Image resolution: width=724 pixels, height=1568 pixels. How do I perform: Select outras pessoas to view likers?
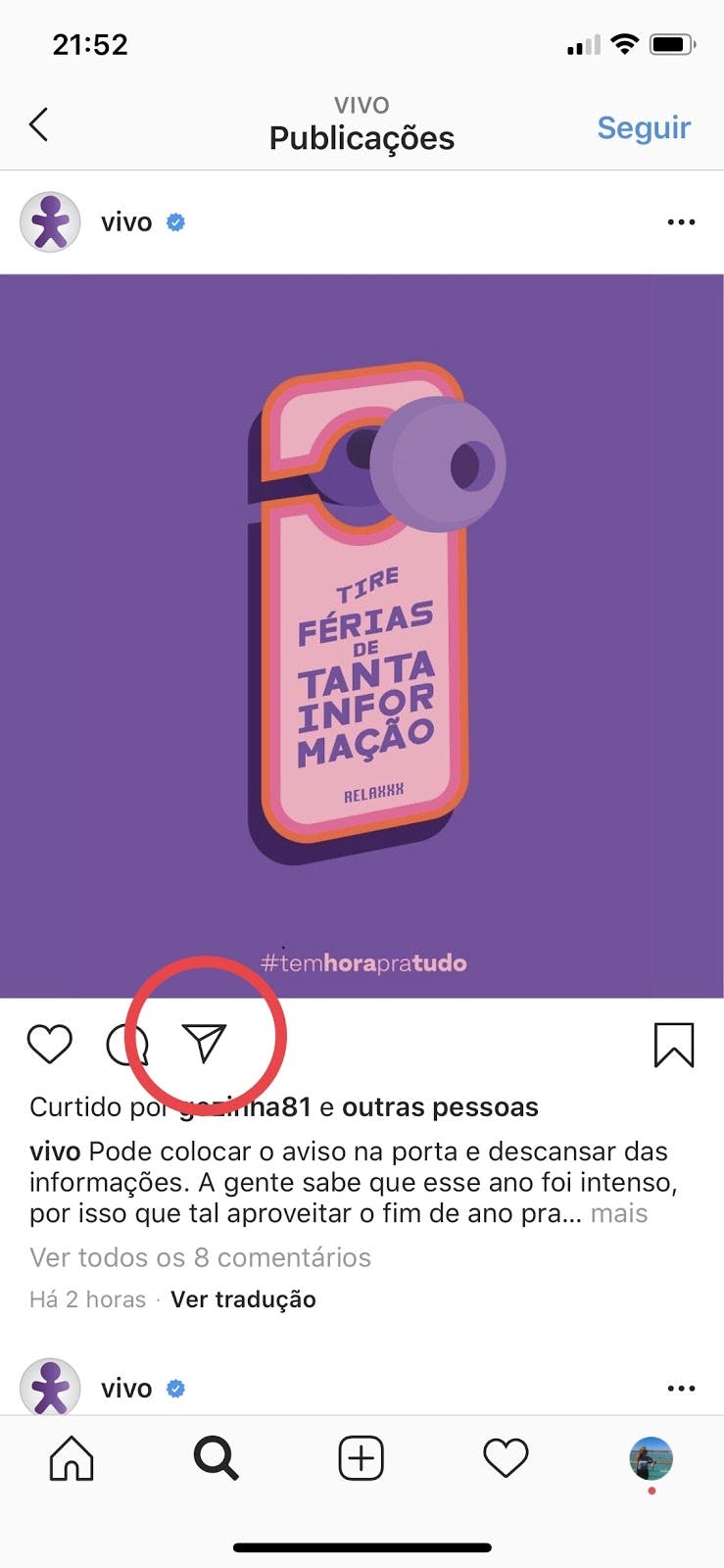440,1106
